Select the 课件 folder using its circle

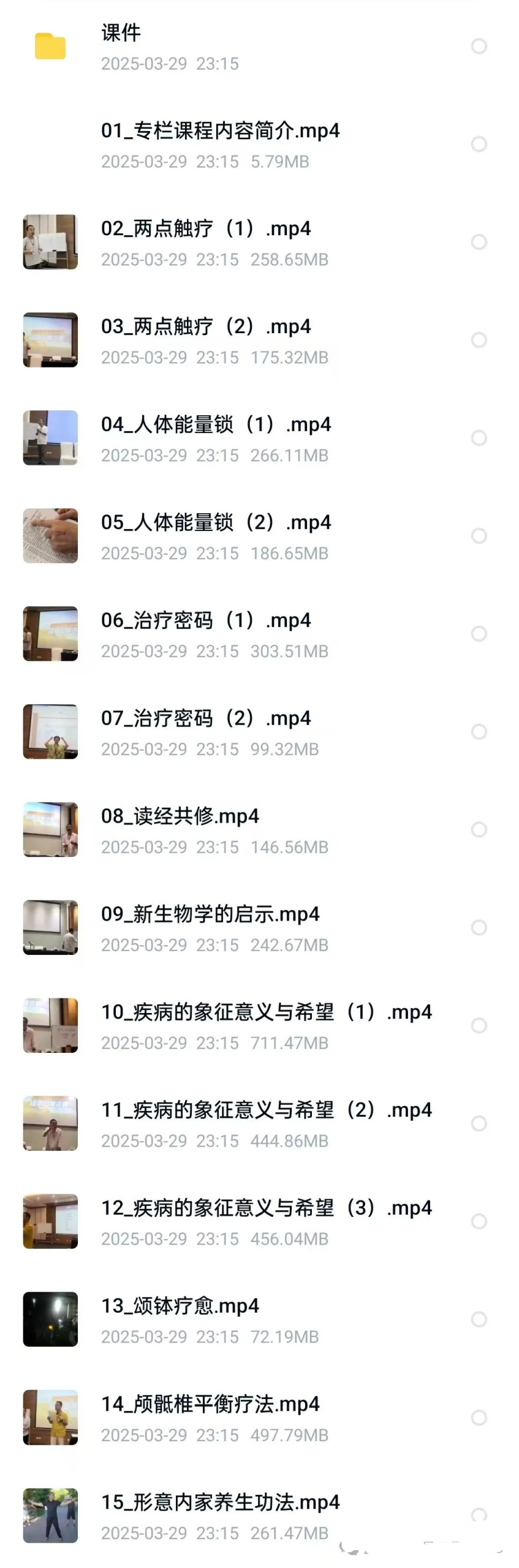[479, 46]
